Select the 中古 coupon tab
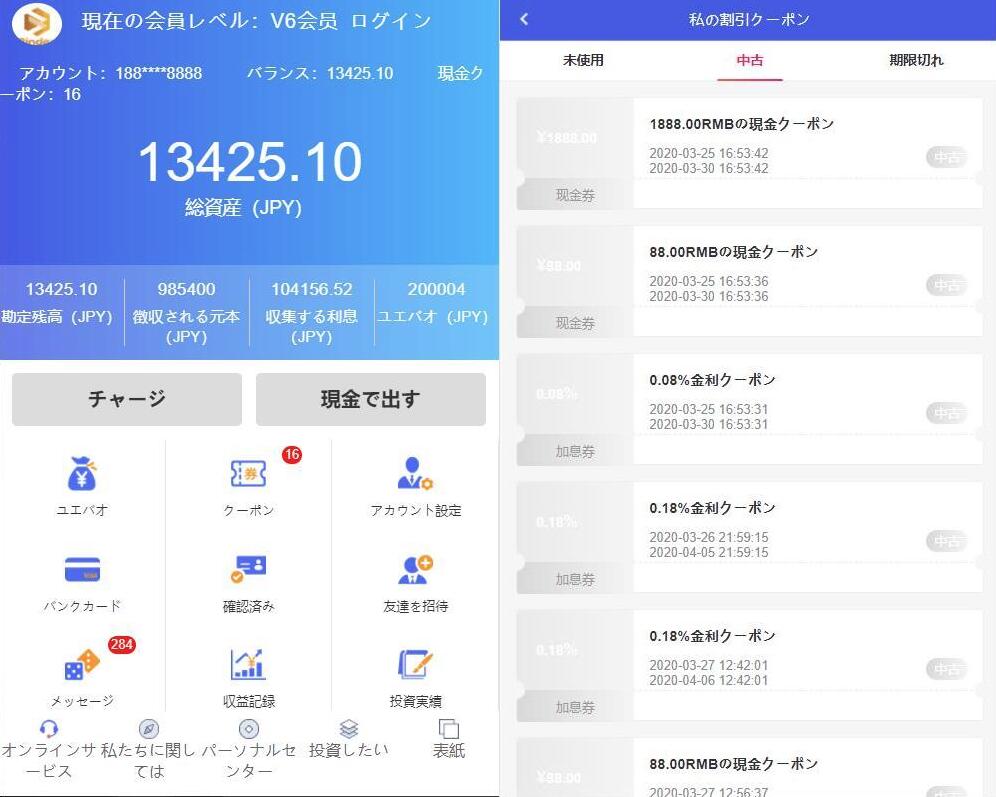Viewport: 996px width, 797px height. tap(750, 60)
